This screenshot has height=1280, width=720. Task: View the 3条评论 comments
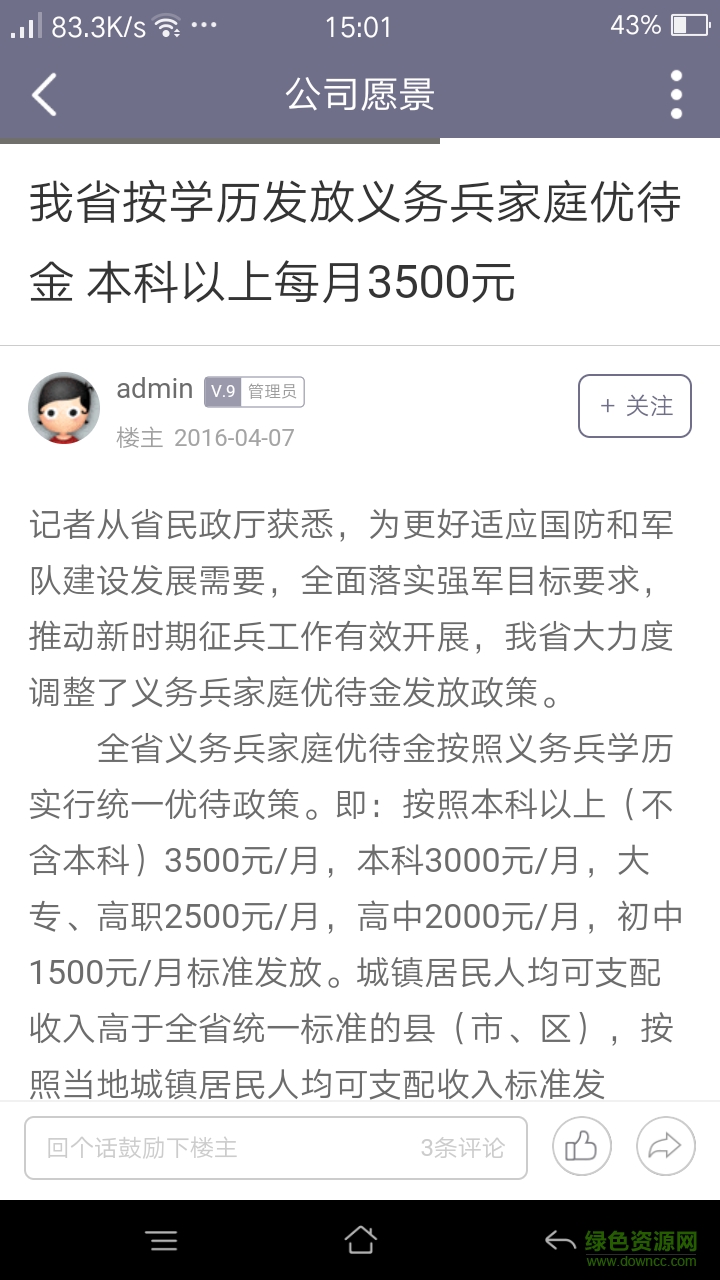(462, 1147)
